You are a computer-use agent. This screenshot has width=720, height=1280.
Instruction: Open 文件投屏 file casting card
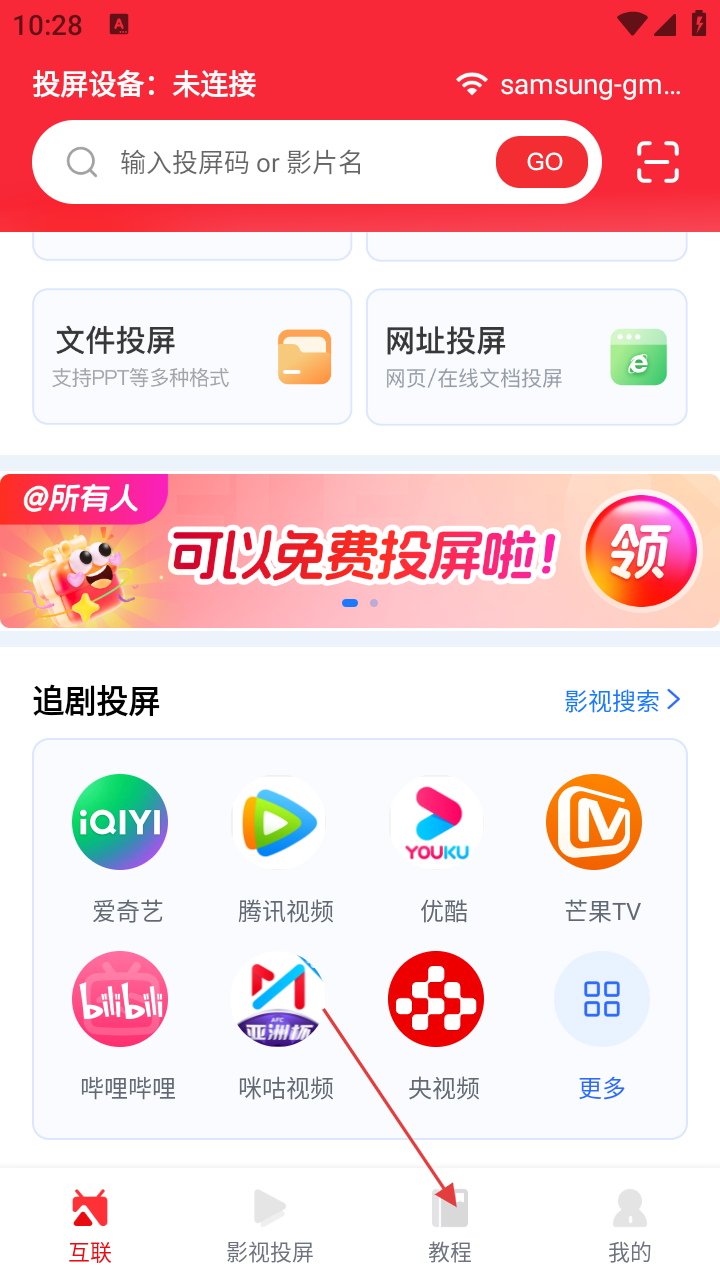(192, 357)
